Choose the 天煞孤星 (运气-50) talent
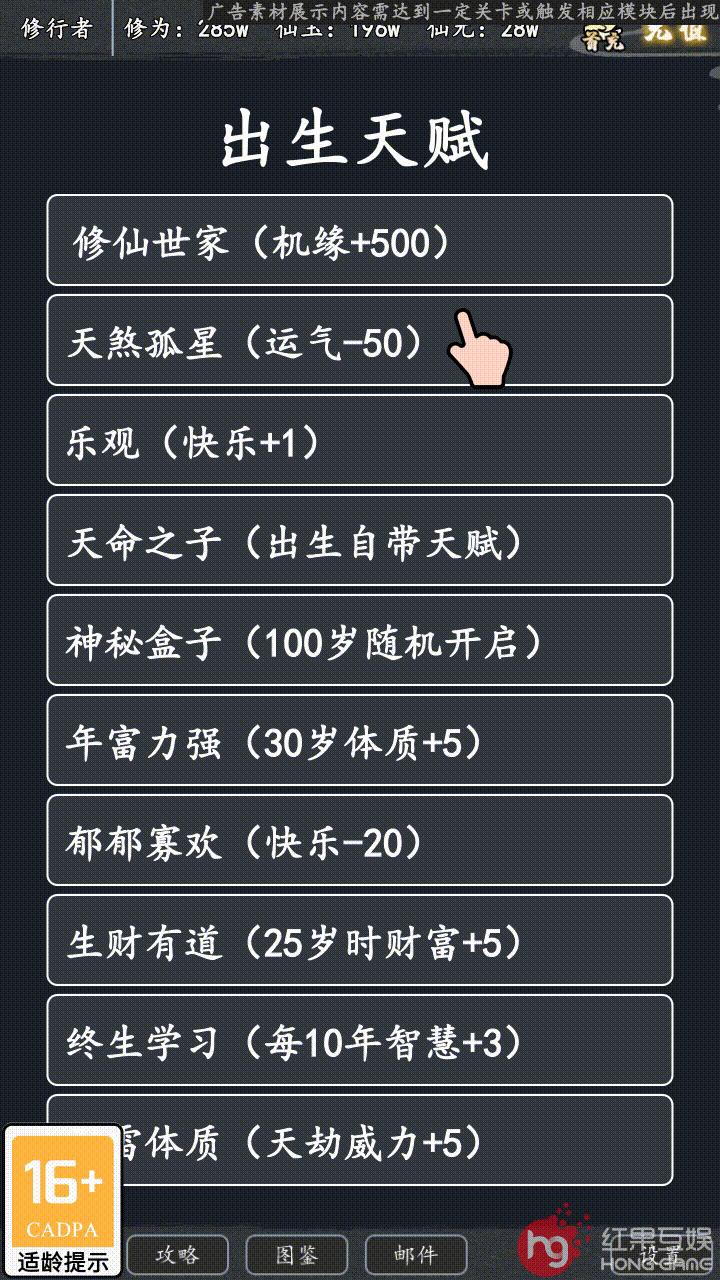This screenshot has width=720, height=1280. click(359, 340)
